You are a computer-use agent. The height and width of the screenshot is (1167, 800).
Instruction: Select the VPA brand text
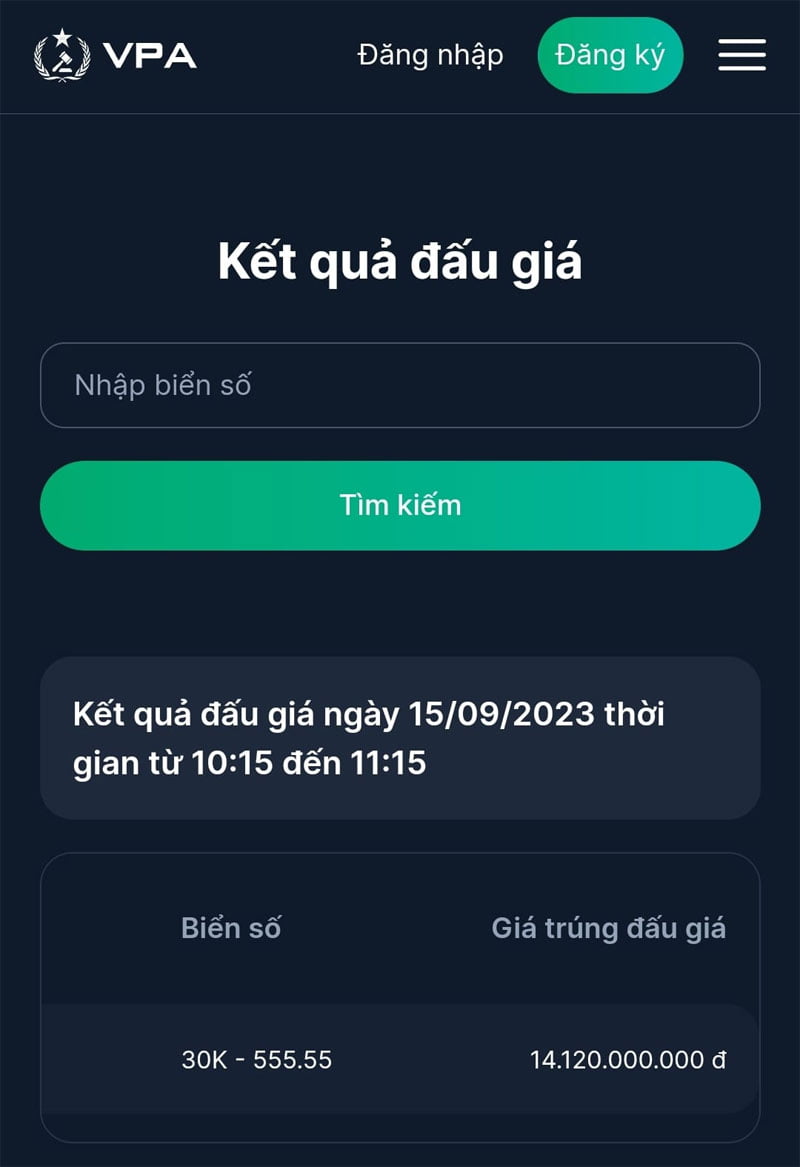pyautogui.click(x=151, y=55)
